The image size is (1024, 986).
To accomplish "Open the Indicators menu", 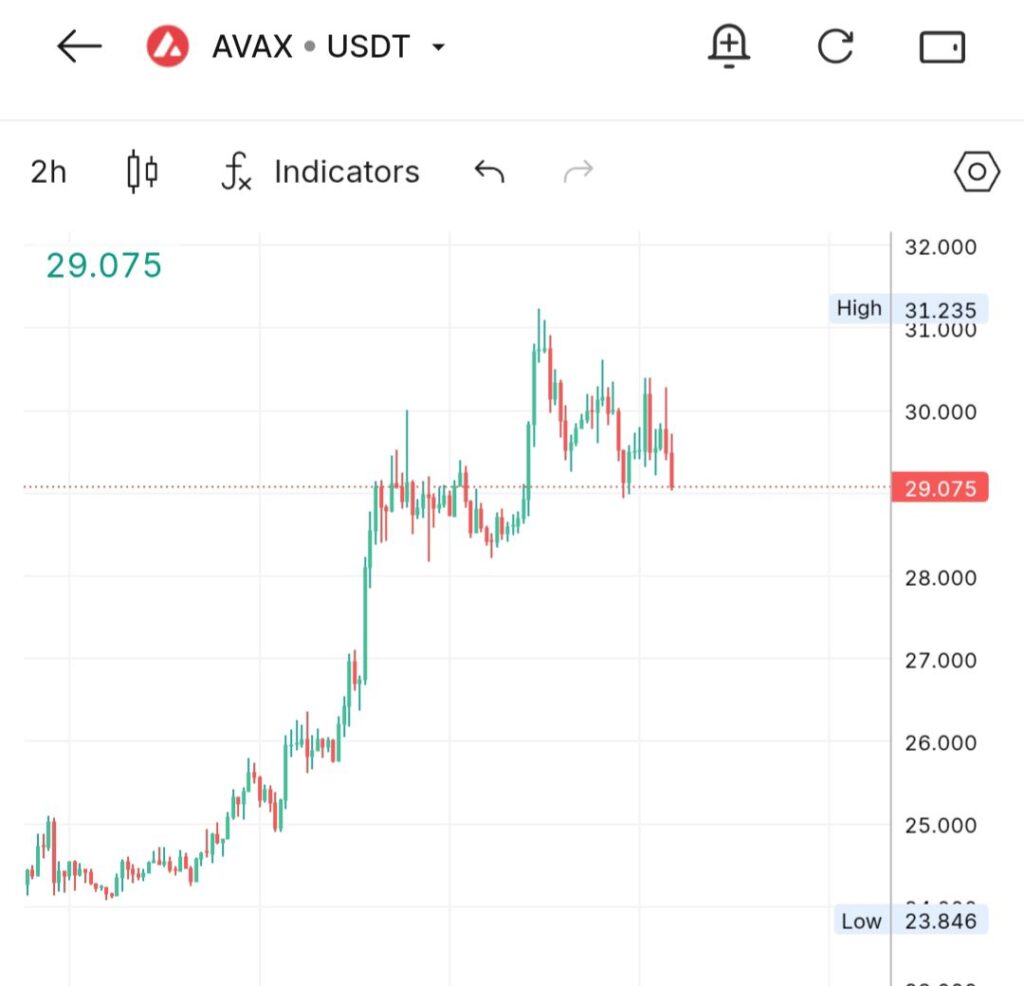I will point(320,172).
